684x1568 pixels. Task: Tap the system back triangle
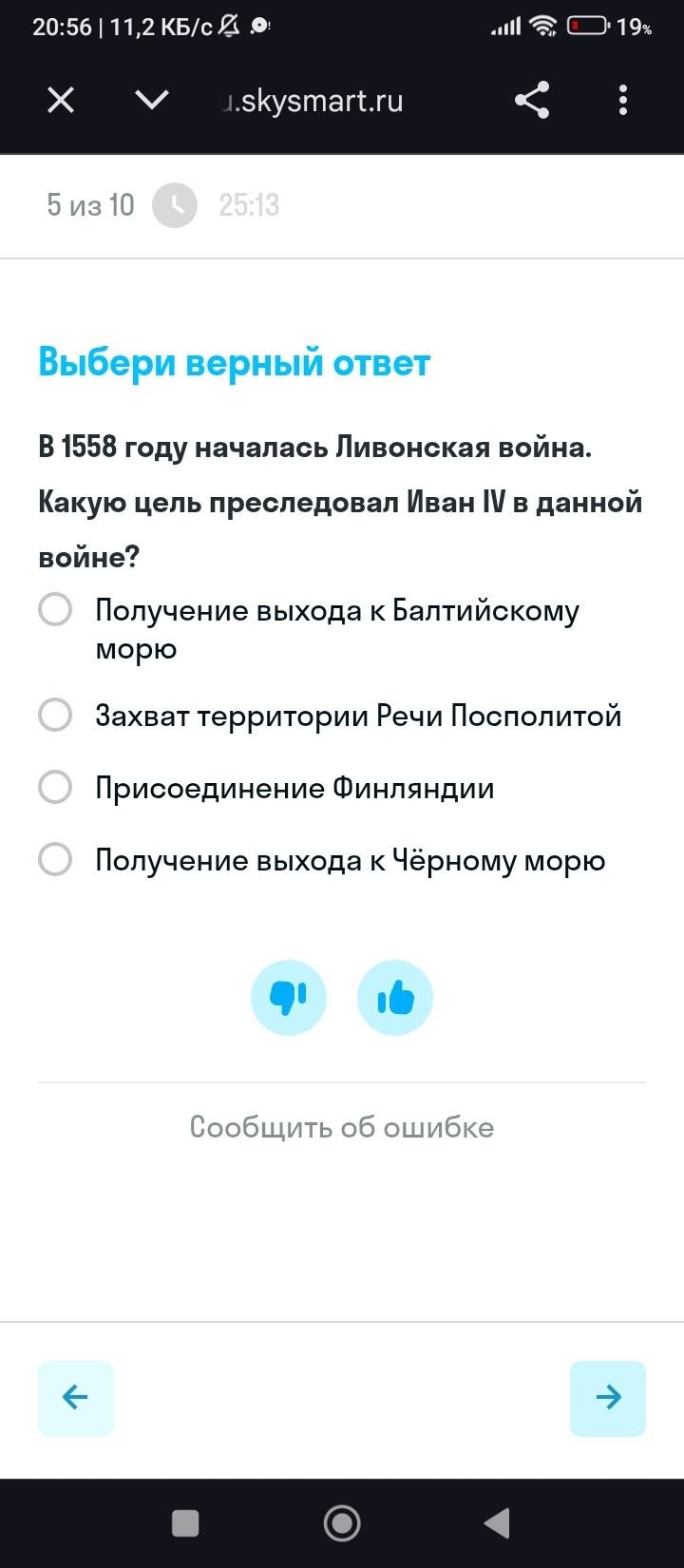click(498, 1523)
